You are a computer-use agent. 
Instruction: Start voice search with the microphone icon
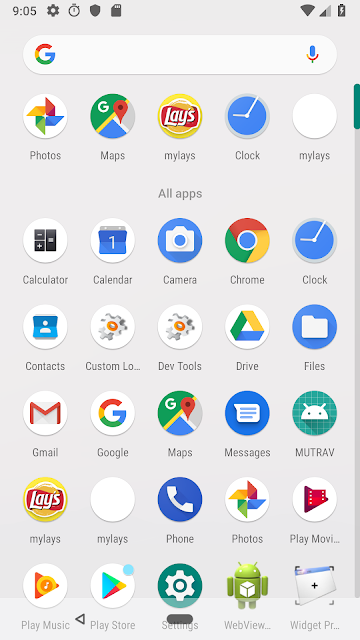click(x=312, y=55)
